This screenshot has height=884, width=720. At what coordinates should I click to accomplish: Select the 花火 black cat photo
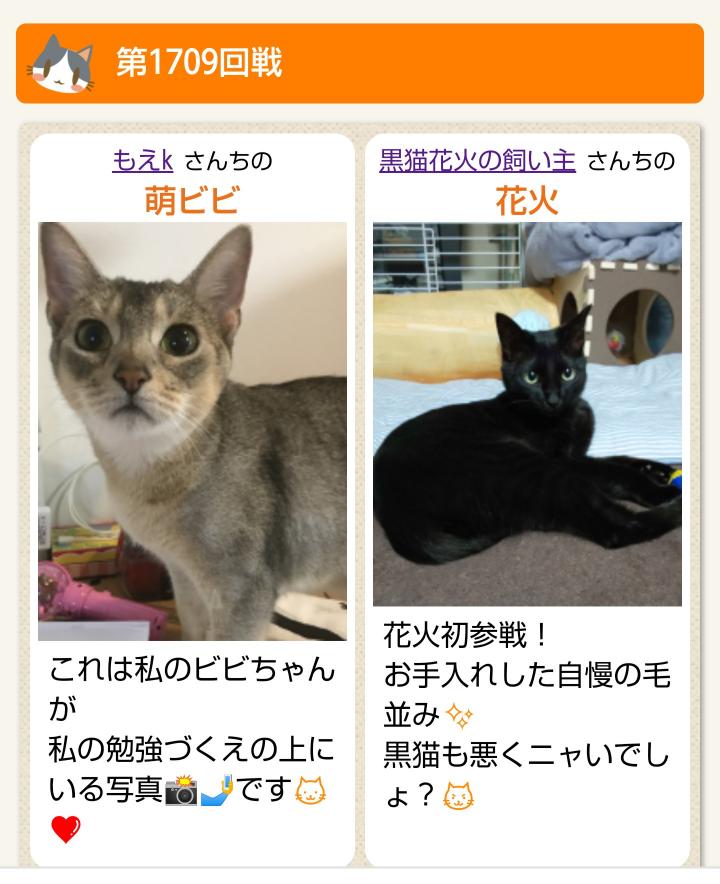click(527, 413)
